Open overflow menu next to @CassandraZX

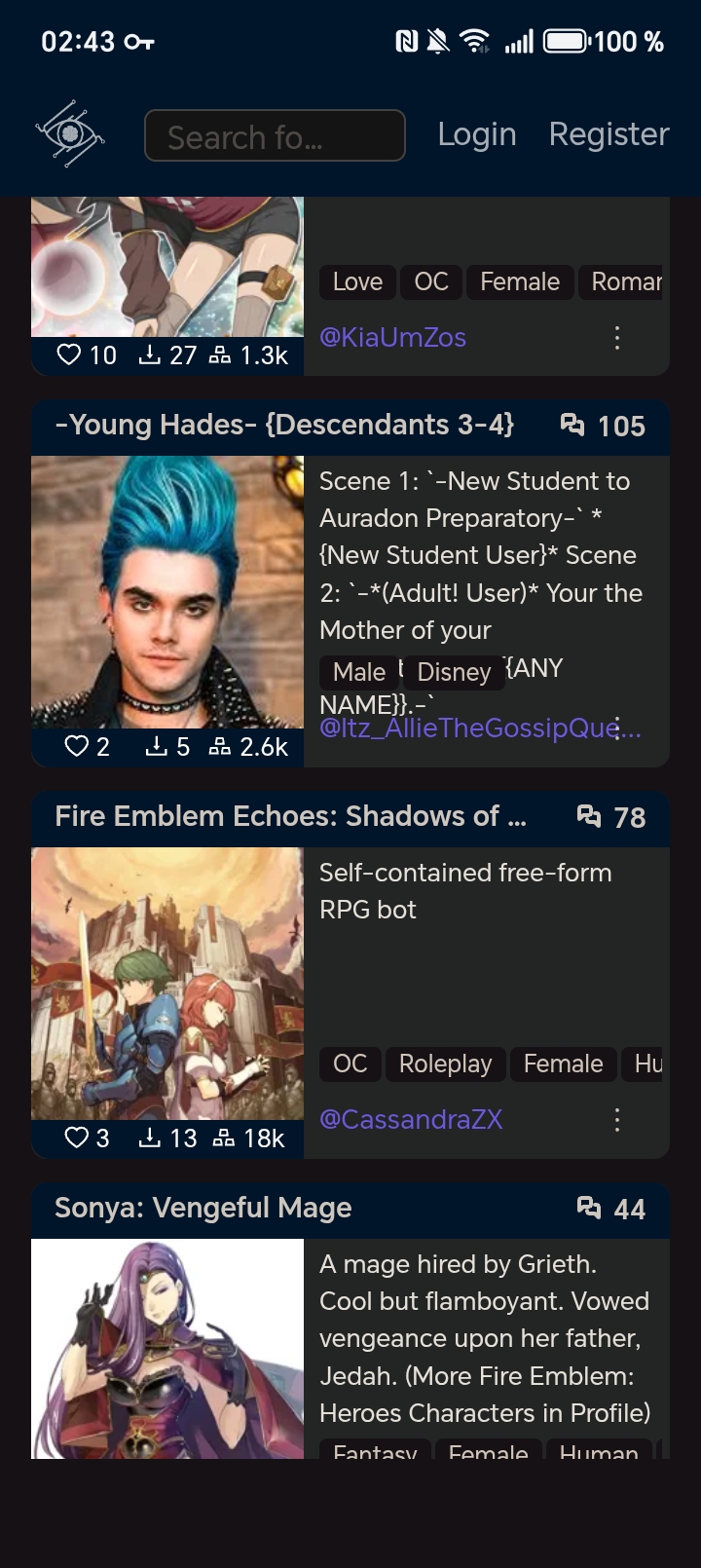[x=616, y=1120]
